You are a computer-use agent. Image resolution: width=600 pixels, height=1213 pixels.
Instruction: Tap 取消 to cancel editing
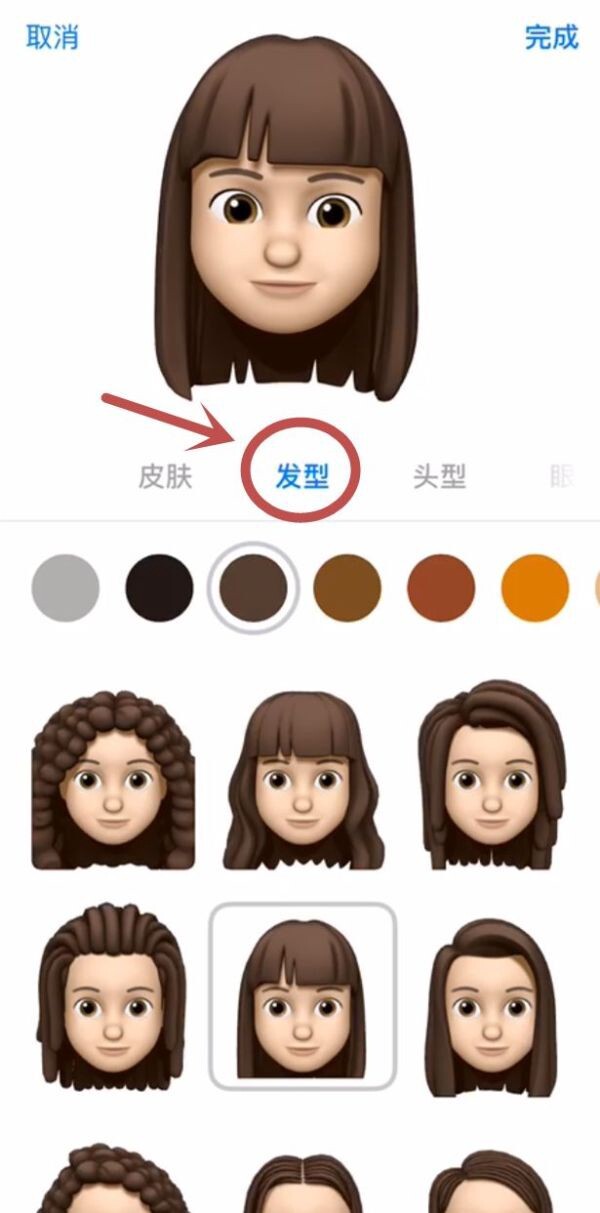52,38
